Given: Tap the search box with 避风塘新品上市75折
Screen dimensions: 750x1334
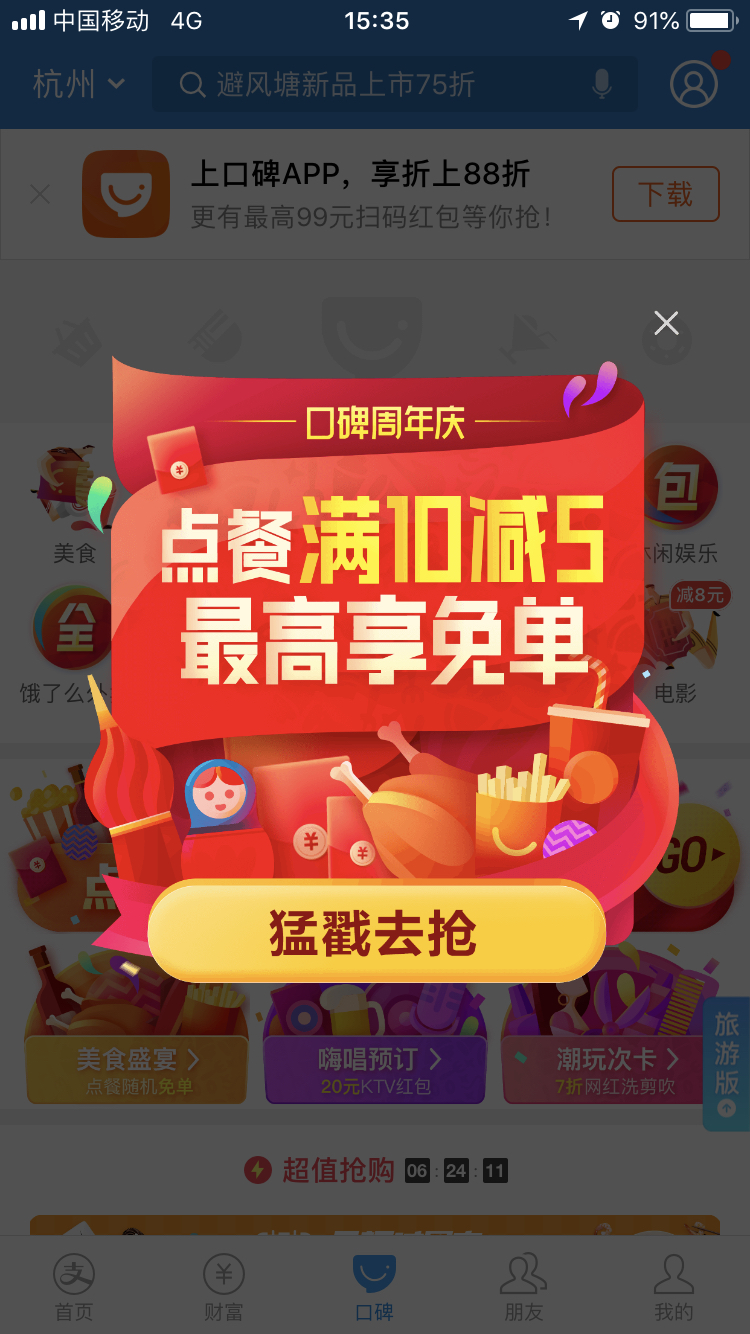Looking at the screenshot, I should (394, 84).
